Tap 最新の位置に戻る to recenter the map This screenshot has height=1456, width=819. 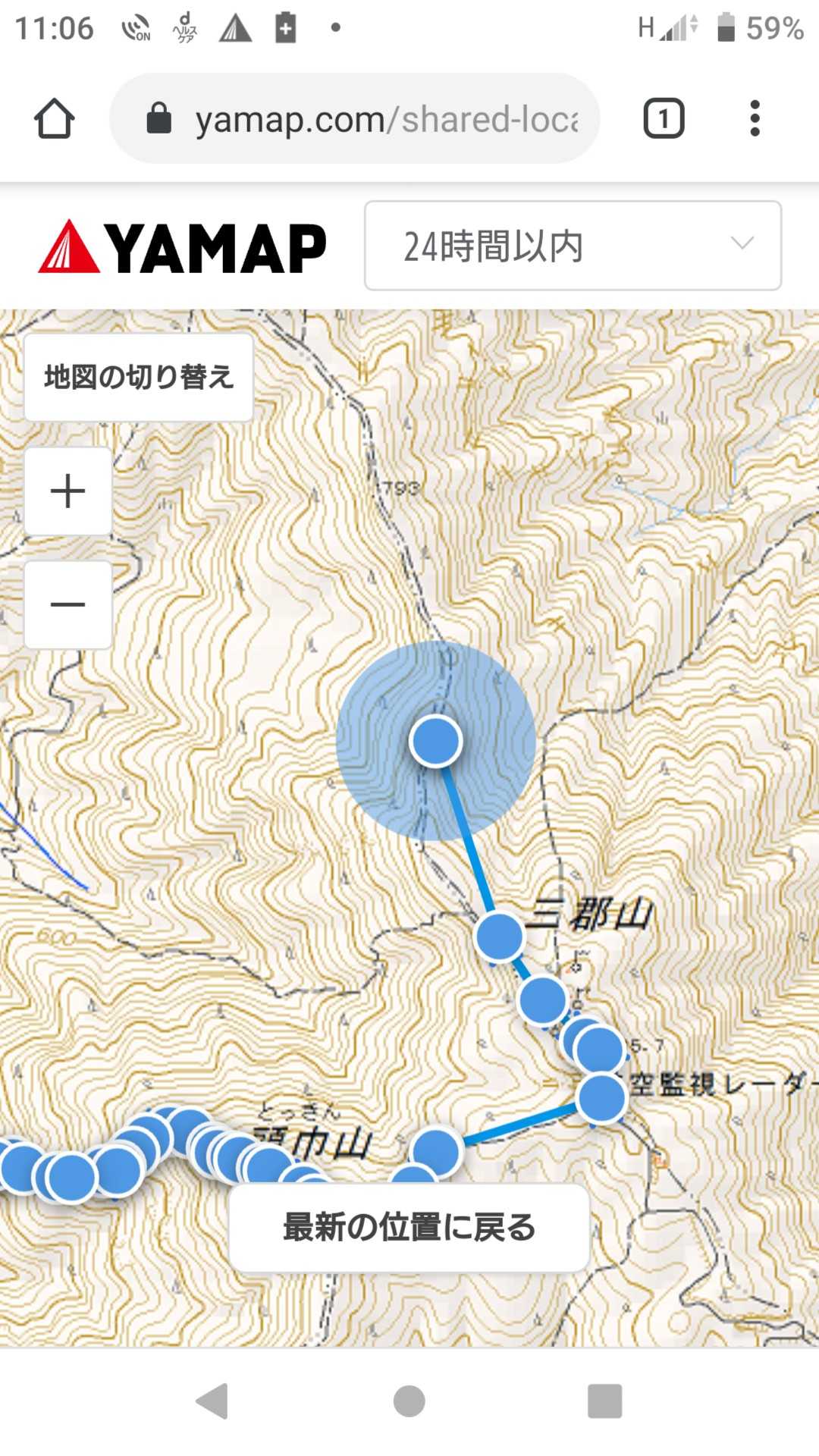click(x=409, y=1227)
